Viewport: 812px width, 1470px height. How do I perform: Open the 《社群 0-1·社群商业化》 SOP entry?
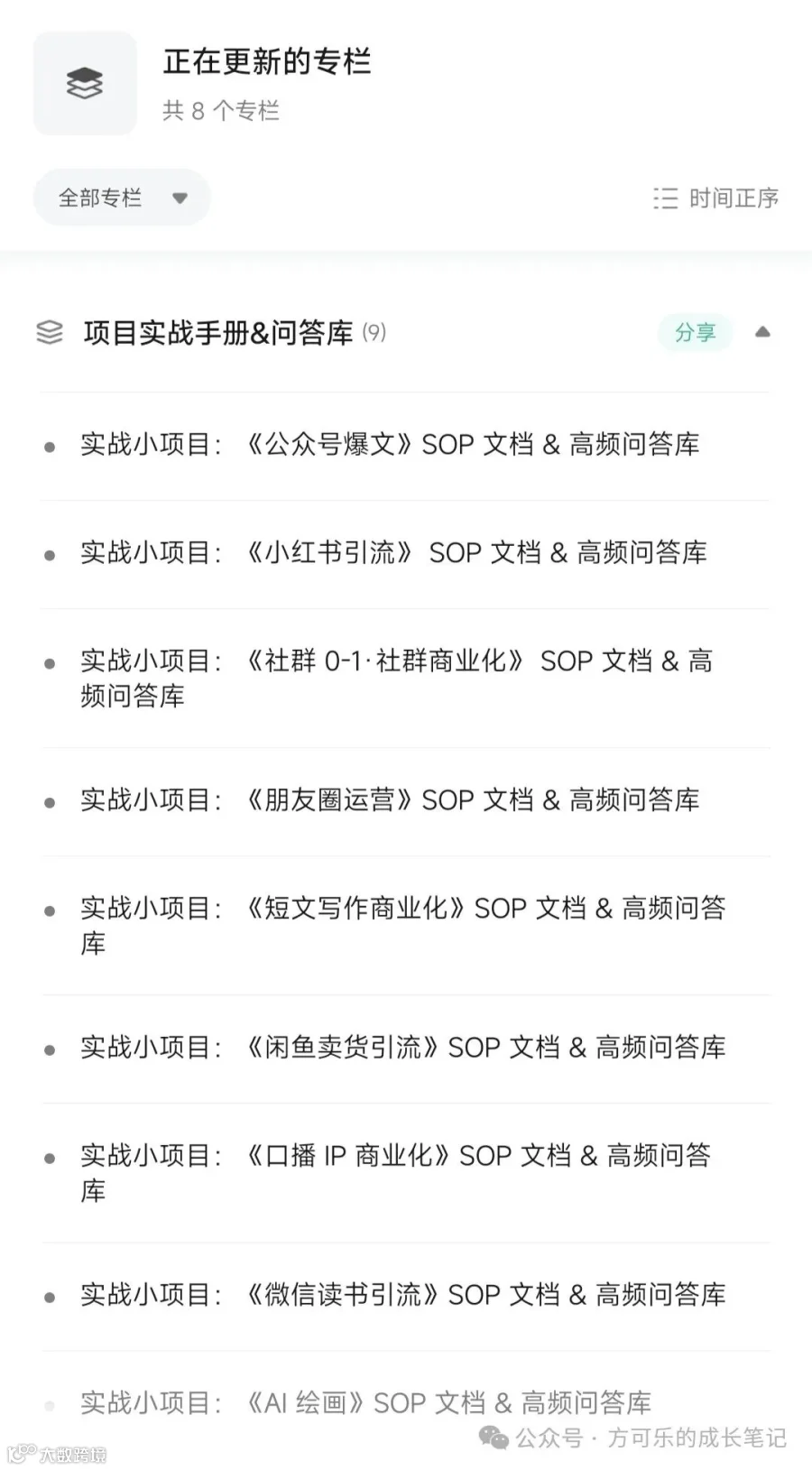pyautogui.click(x=405, y=679)
